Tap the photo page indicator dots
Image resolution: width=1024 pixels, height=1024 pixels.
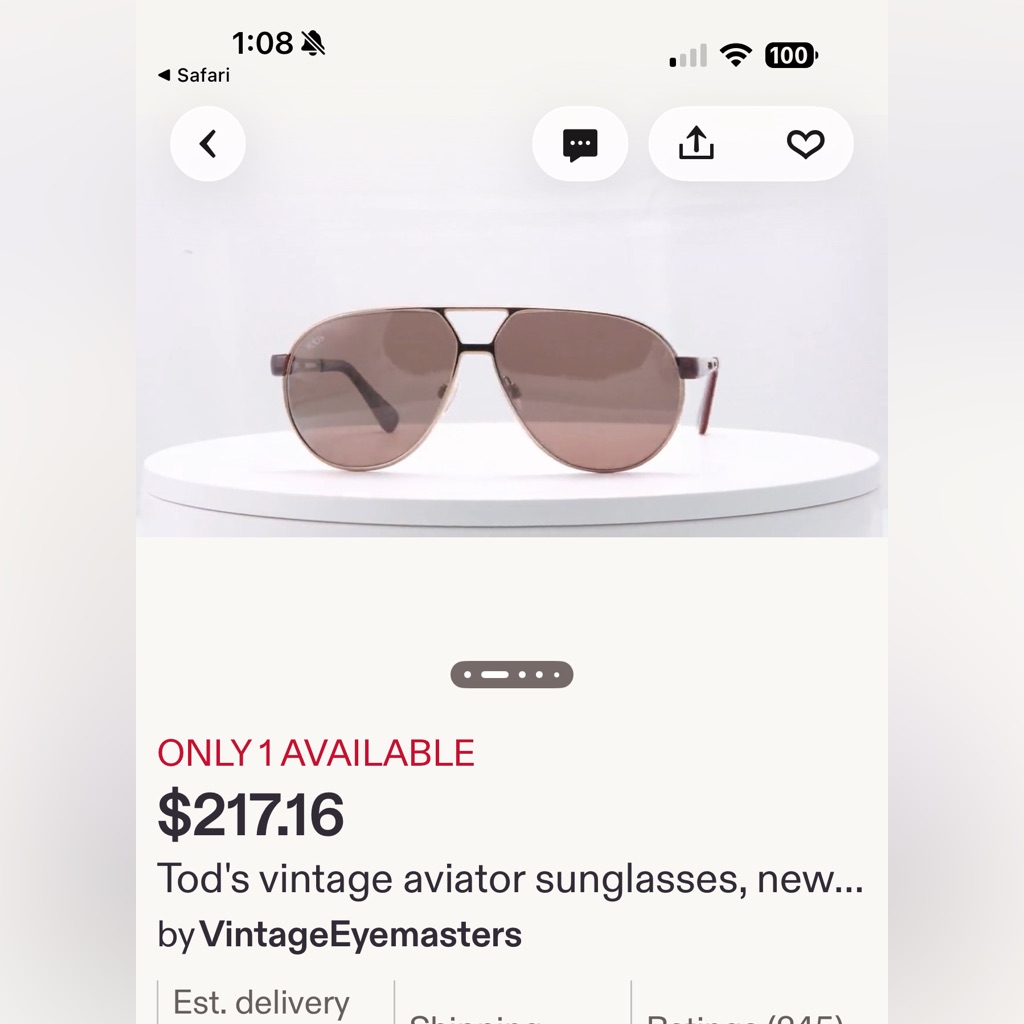[x=512, y=675]
